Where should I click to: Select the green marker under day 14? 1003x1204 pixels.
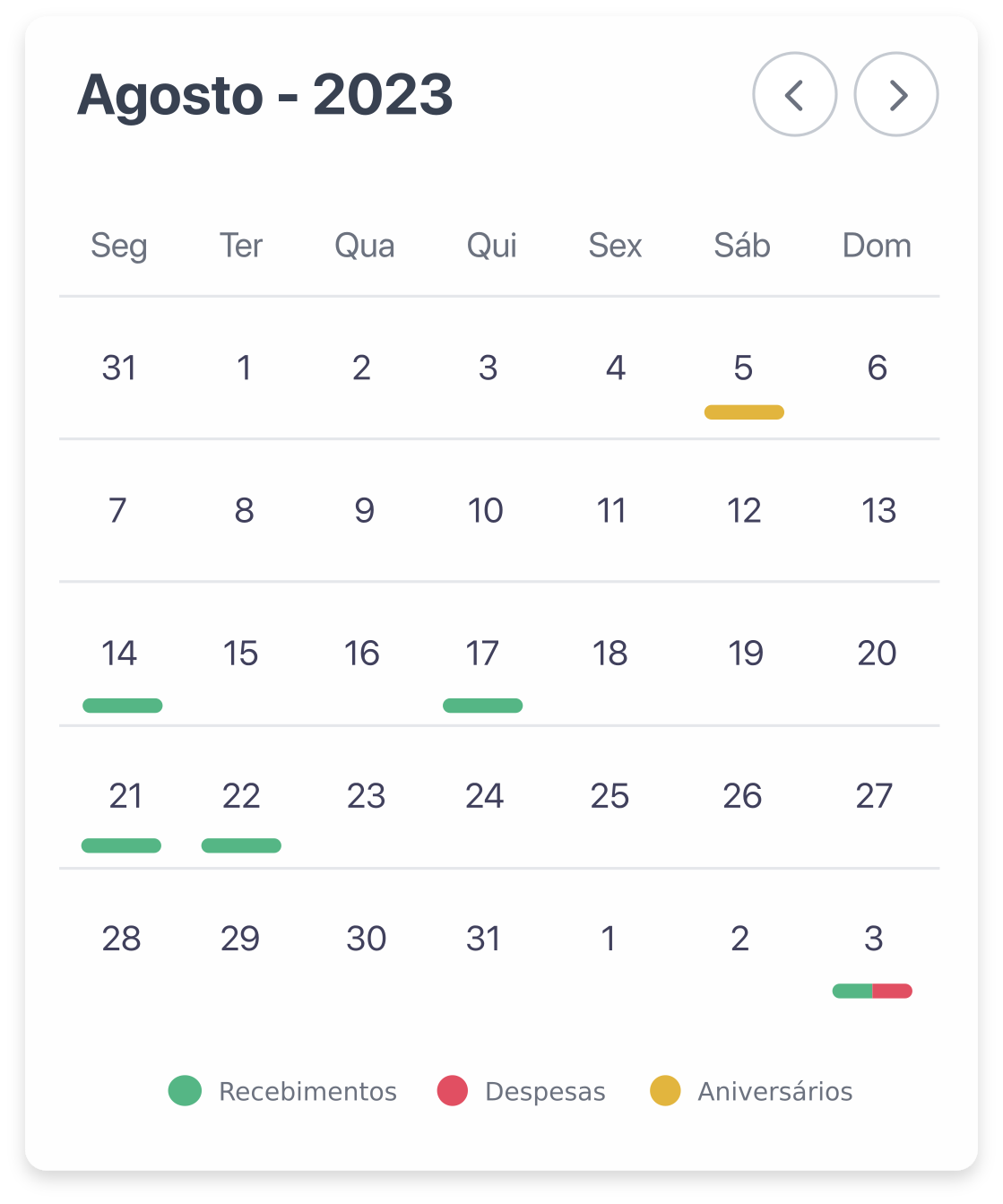point(122,706)
